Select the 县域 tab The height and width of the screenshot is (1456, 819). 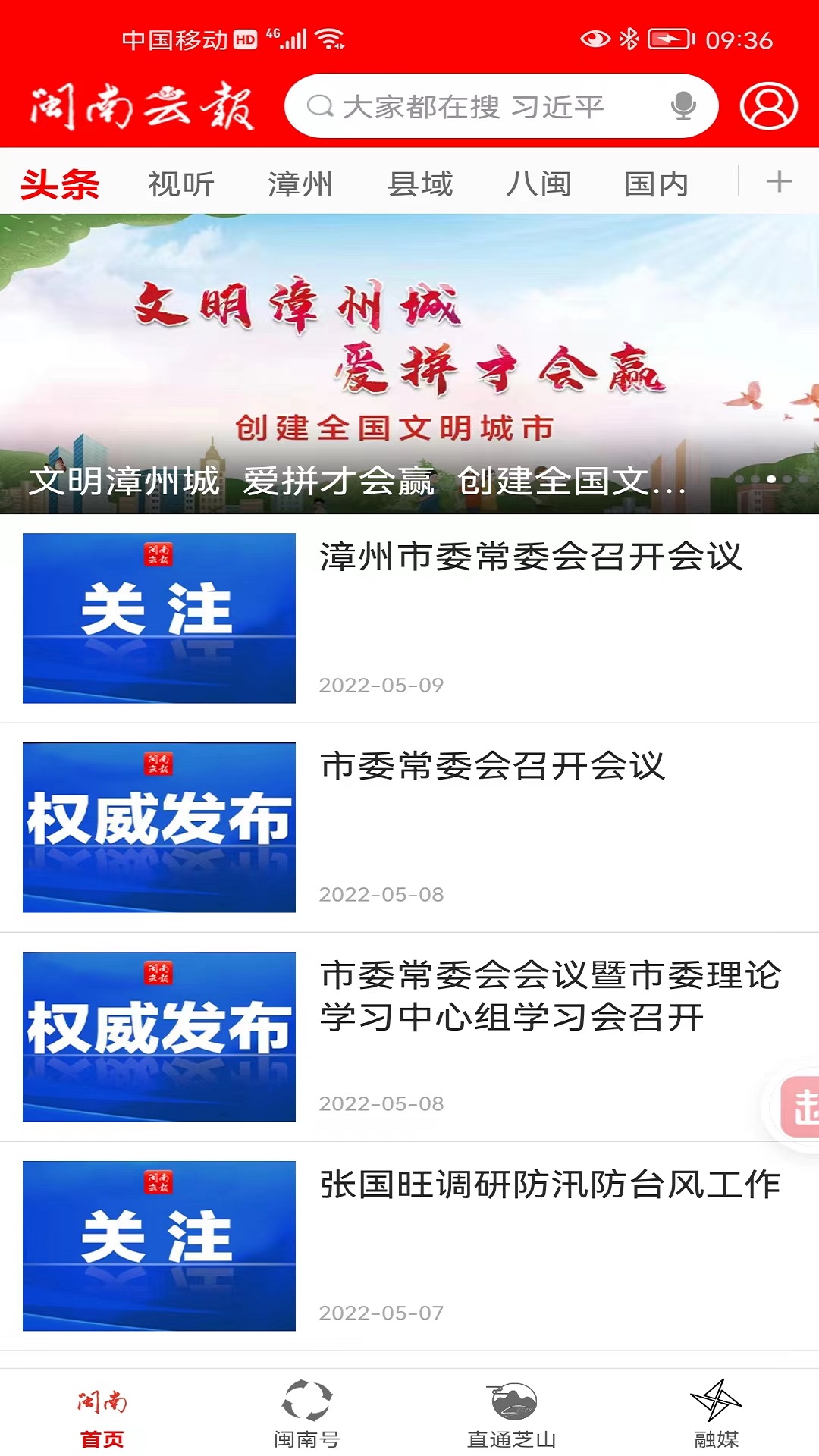(x=420, y=184)
